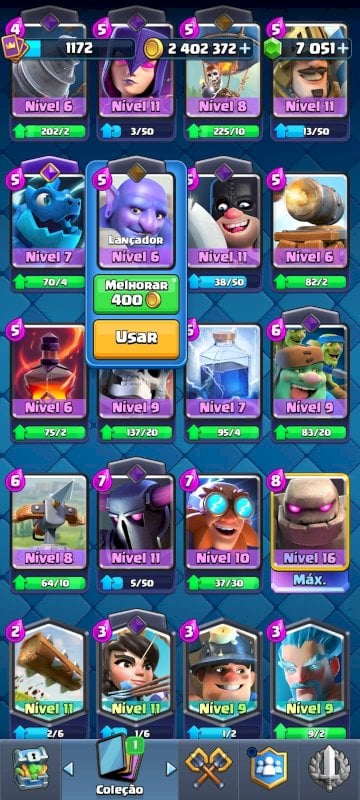Tap the right arrow next to Coleção
The height and width of the screenshot is (800, 360).
[x=171, y=768]
